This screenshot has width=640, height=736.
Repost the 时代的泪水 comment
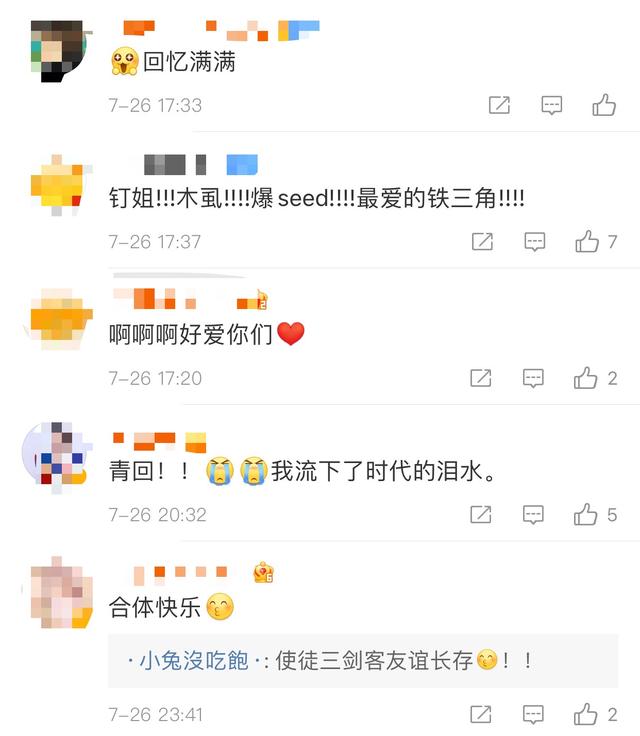point(482,515)
